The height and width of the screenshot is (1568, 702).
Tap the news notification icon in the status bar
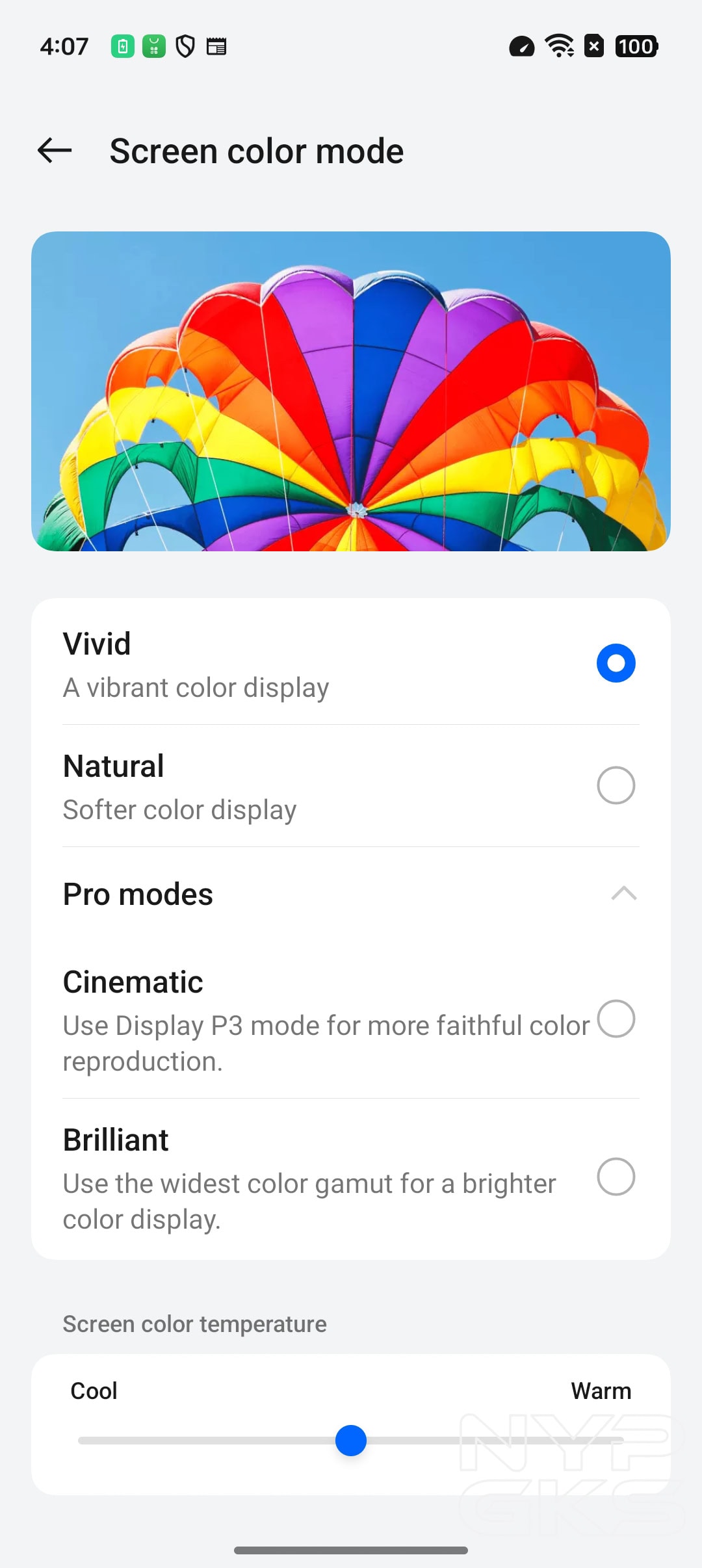[x=216, y=46]
